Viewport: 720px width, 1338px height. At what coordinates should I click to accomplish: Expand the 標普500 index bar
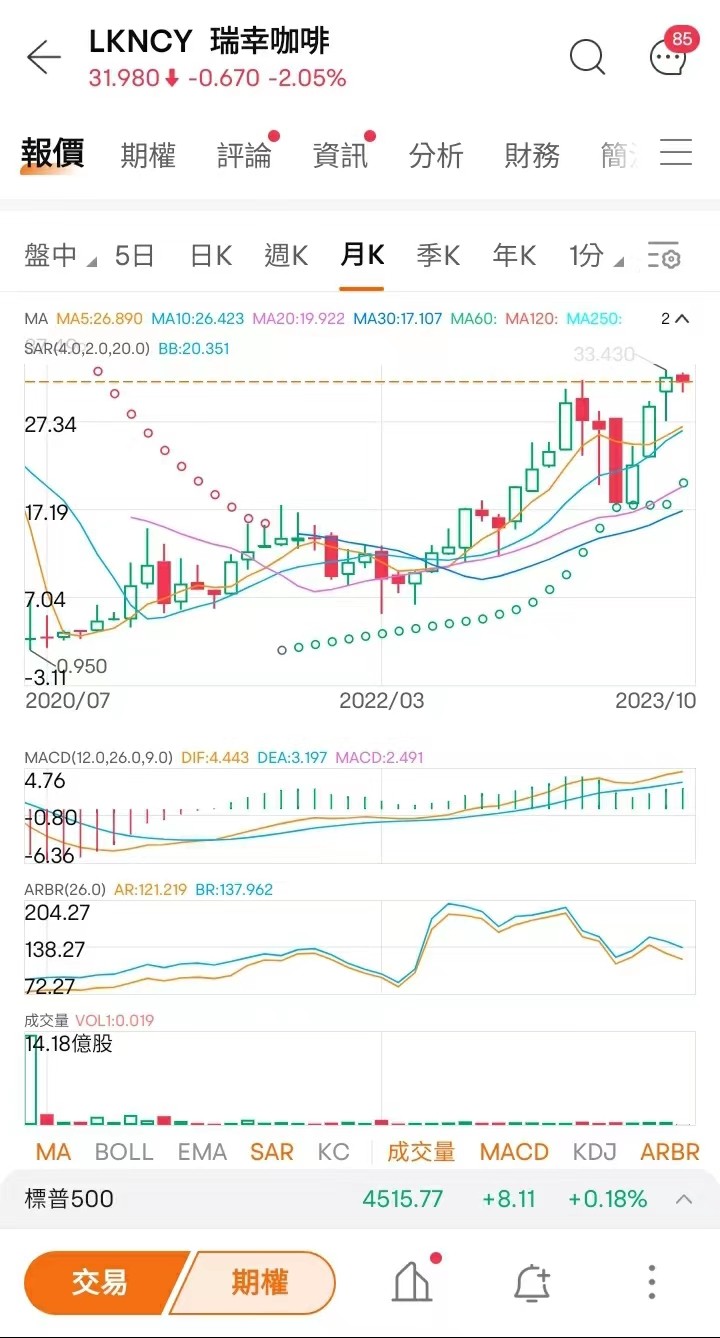(x=684, y=1199)
